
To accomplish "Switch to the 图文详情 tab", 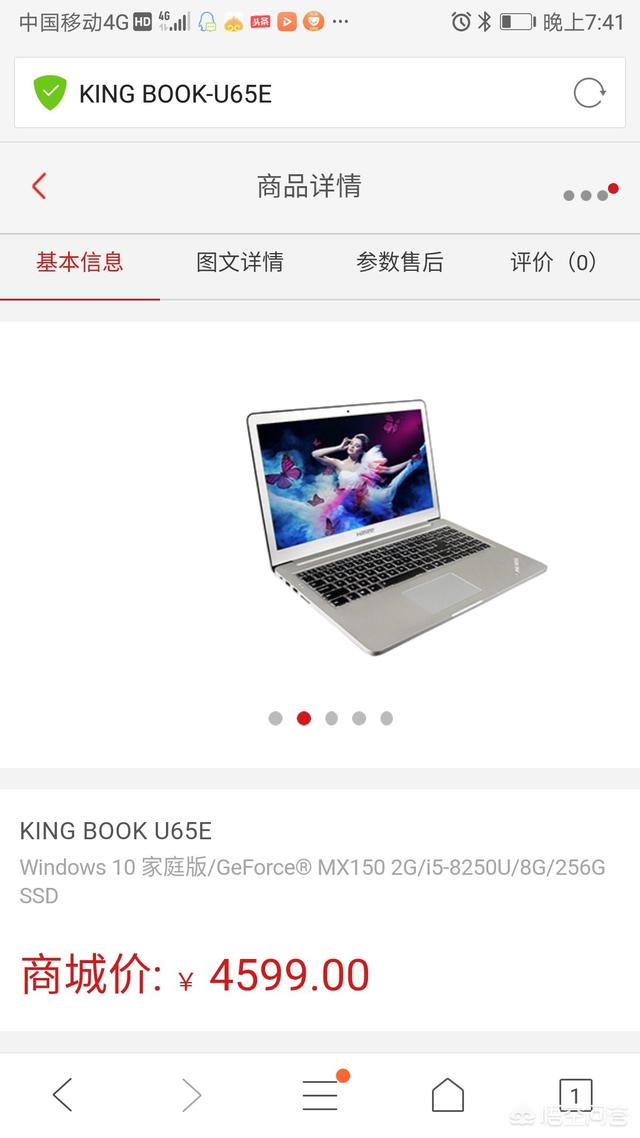I will pos(239,262).
